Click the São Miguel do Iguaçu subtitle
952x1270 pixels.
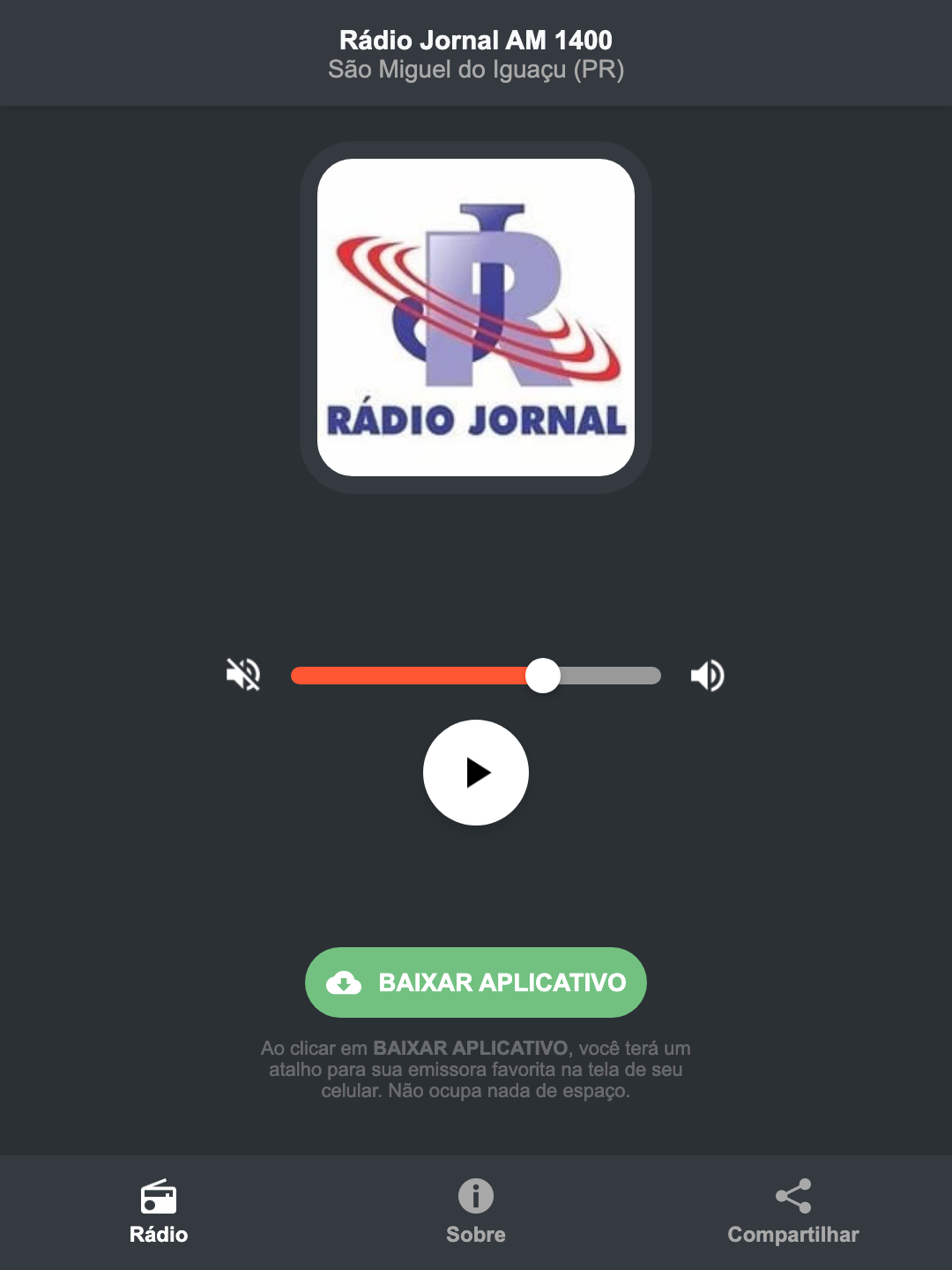coord(476,71)
